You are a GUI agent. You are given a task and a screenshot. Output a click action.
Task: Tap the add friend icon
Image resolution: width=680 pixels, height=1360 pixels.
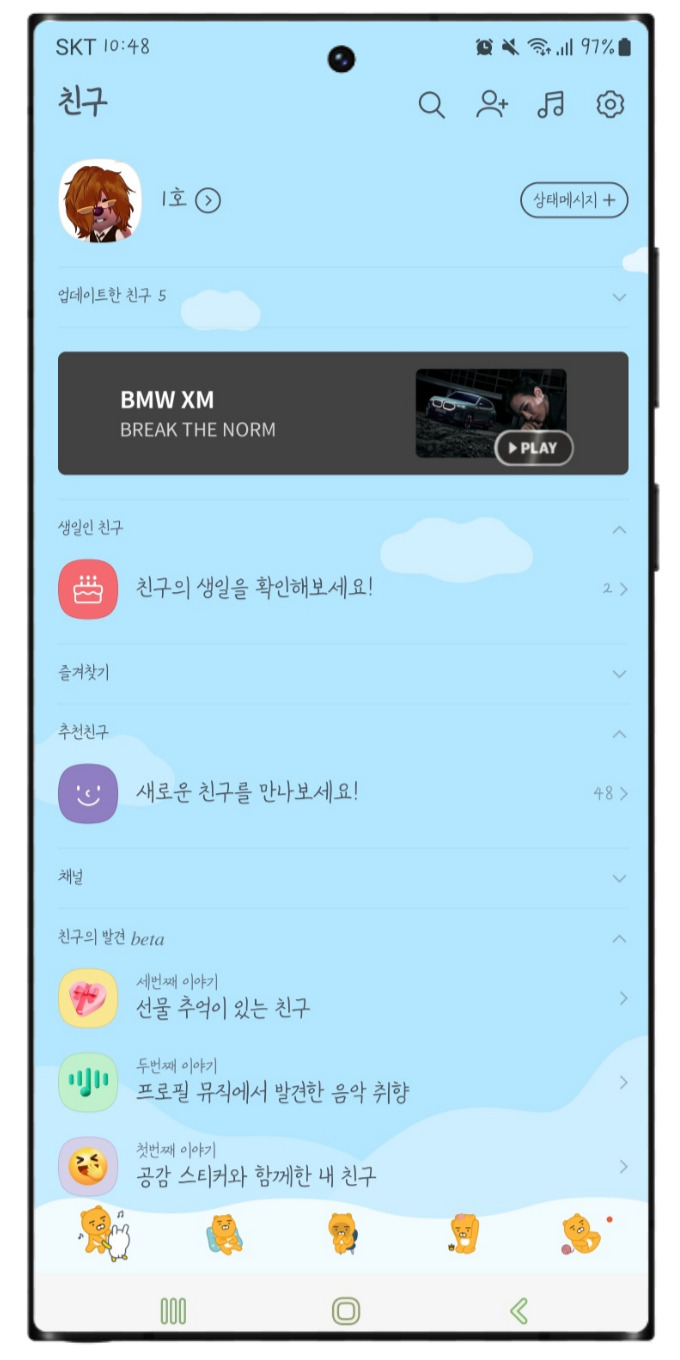click(x=491, y=105)
